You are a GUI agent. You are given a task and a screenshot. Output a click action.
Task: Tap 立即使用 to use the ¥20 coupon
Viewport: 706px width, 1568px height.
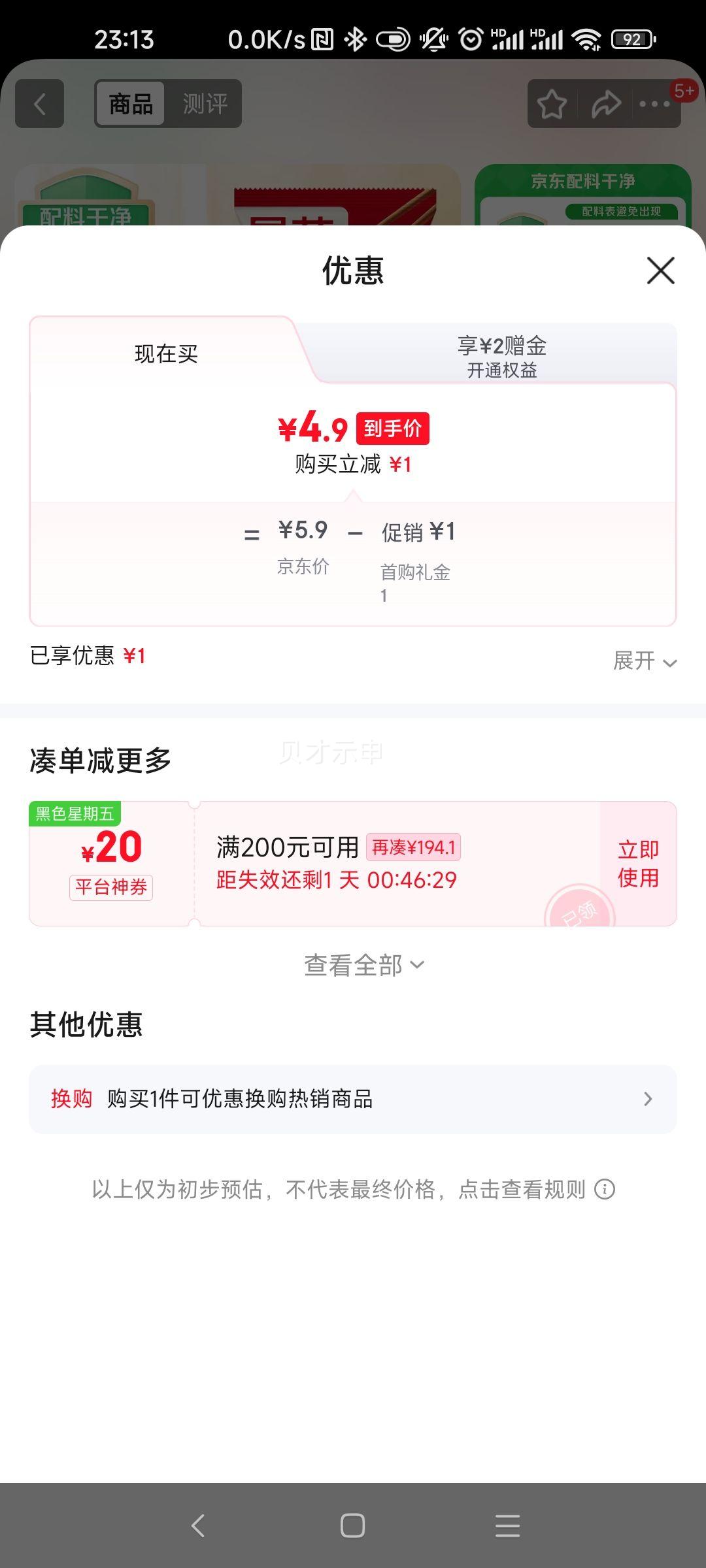[637, 862]
